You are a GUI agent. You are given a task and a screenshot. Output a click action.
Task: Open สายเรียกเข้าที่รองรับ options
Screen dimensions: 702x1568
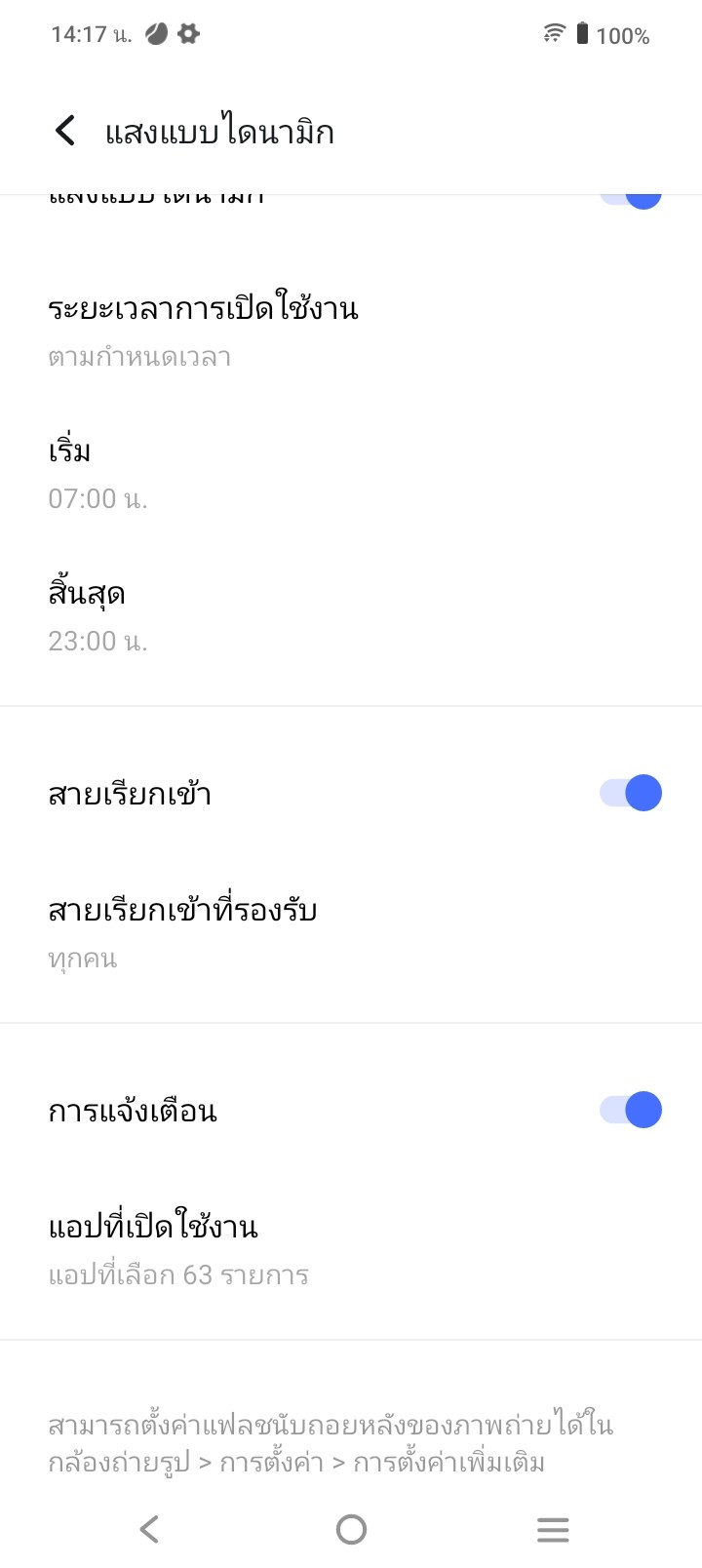182,932
